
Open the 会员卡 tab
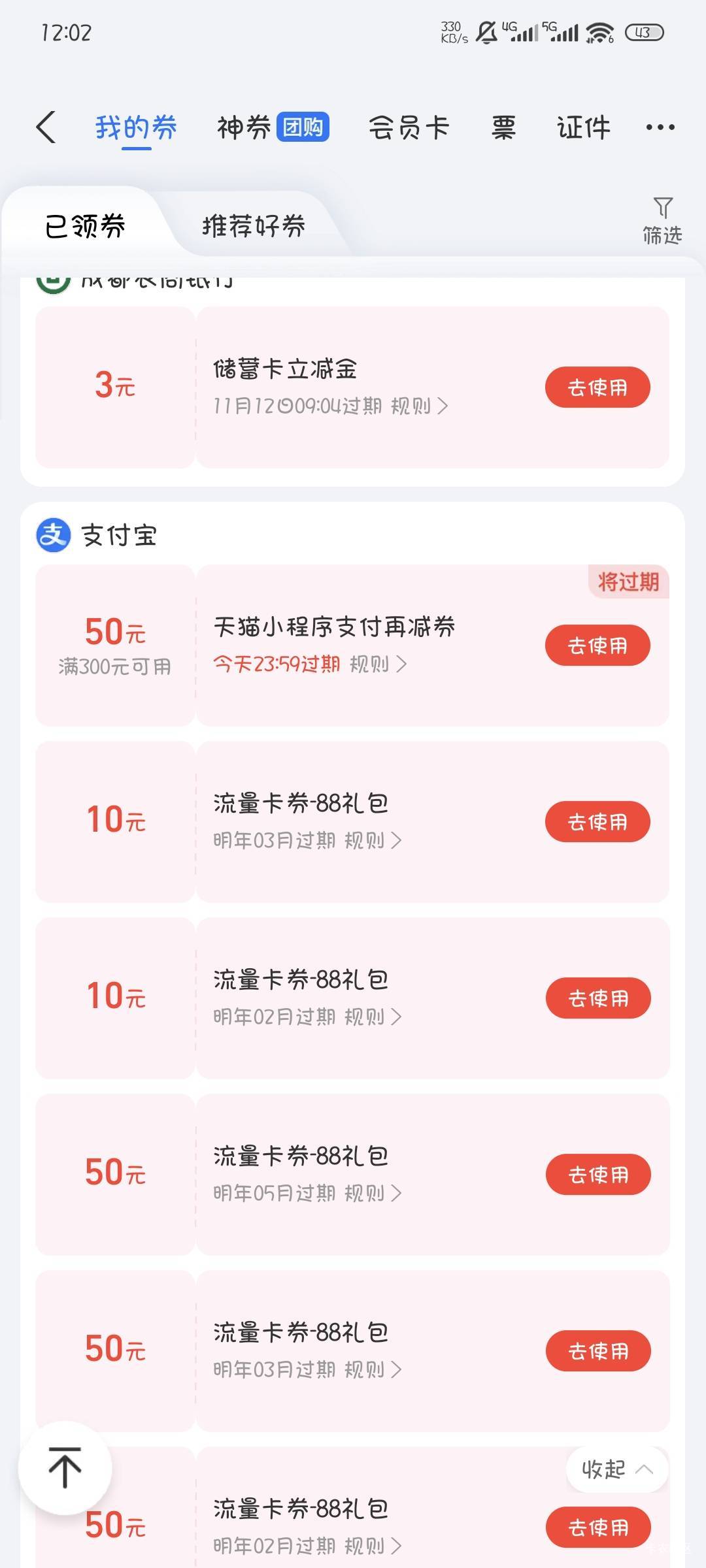[409, 127]
